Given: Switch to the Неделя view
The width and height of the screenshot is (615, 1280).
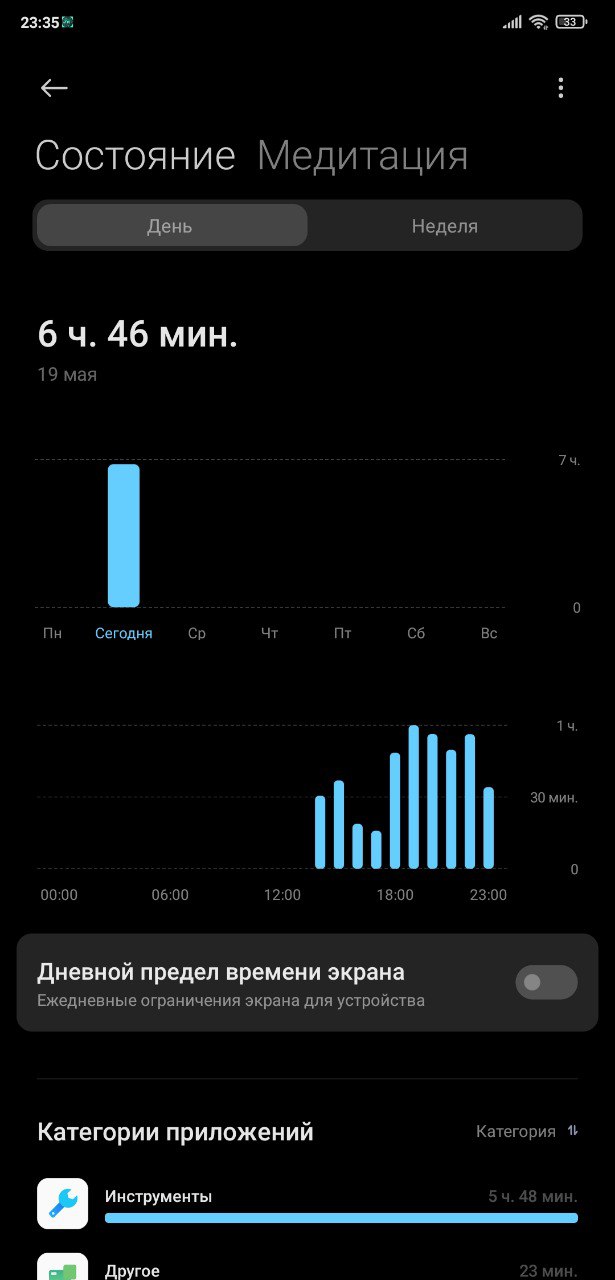Looking at the screenshot, I should (444, 226).
